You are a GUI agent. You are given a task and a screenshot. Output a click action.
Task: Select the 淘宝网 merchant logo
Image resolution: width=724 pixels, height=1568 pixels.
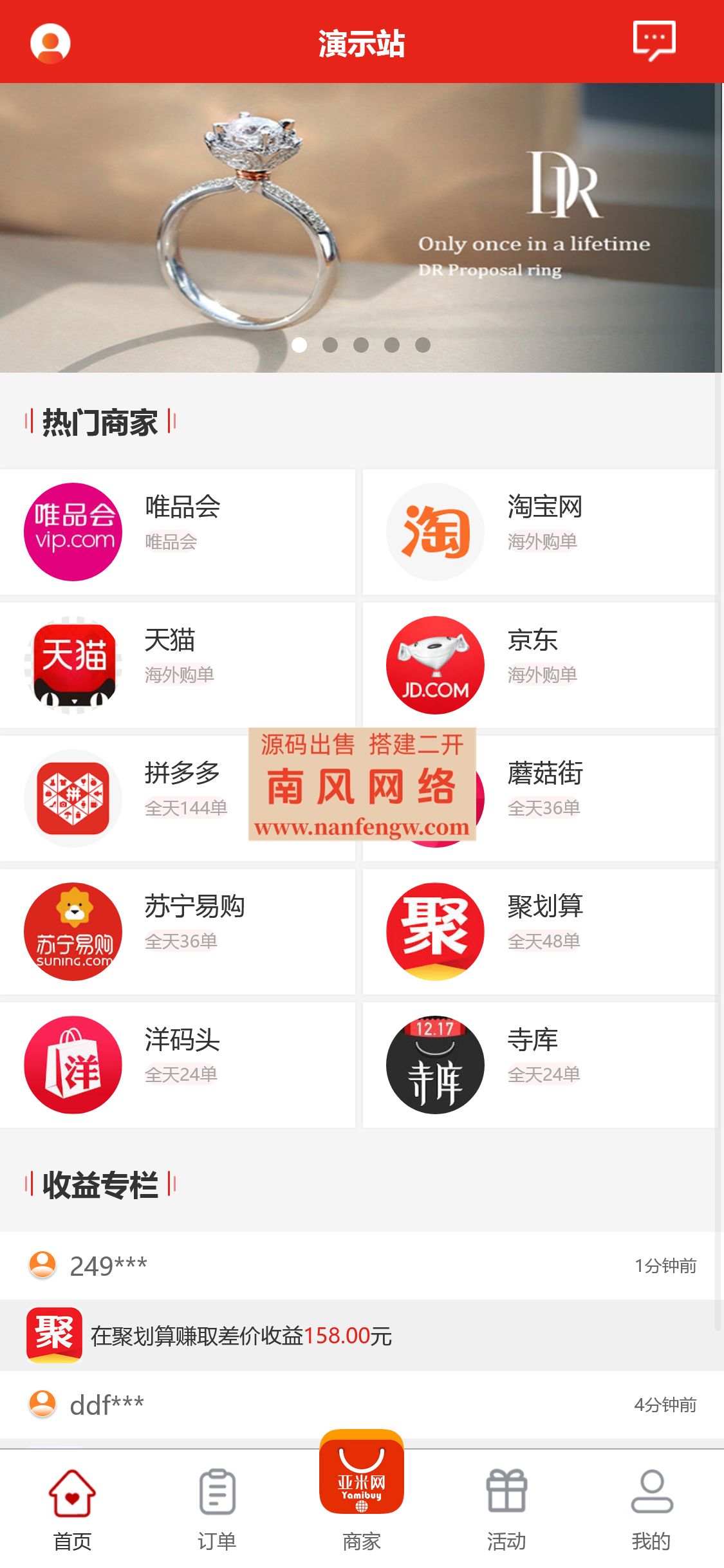click(434, 532)
